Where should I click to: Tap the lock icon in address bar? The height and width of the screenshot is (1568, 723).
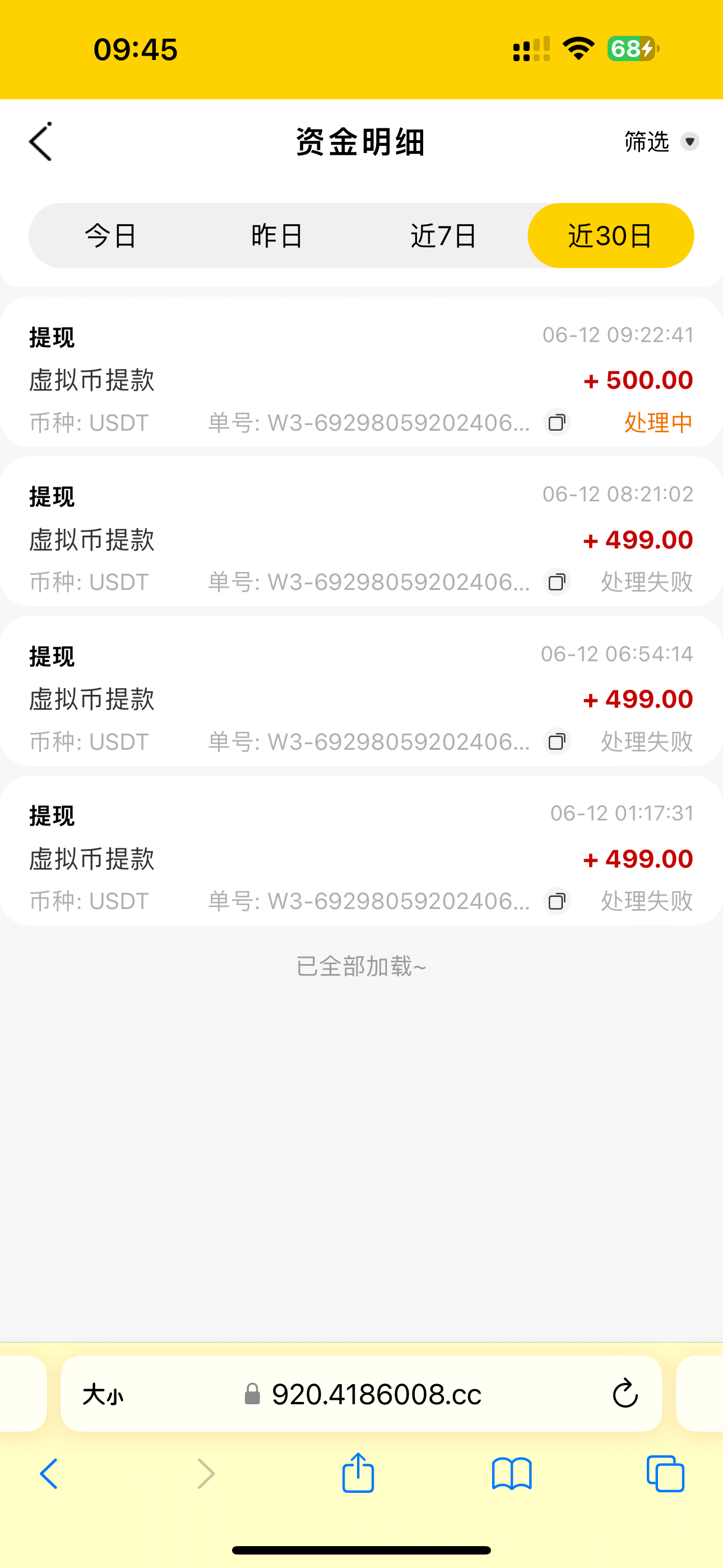click(x=251, y=1396)
